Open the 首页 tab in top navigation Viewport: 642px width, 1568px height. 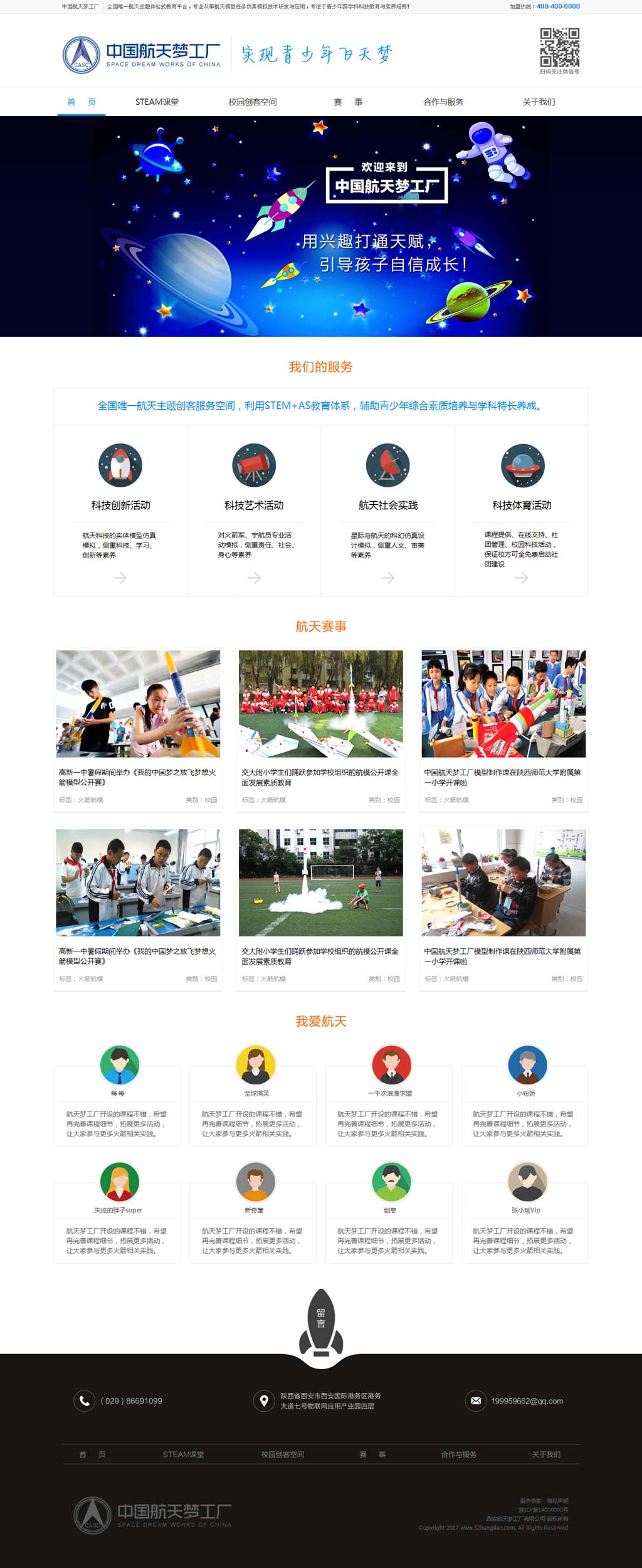tap(82, 102)
